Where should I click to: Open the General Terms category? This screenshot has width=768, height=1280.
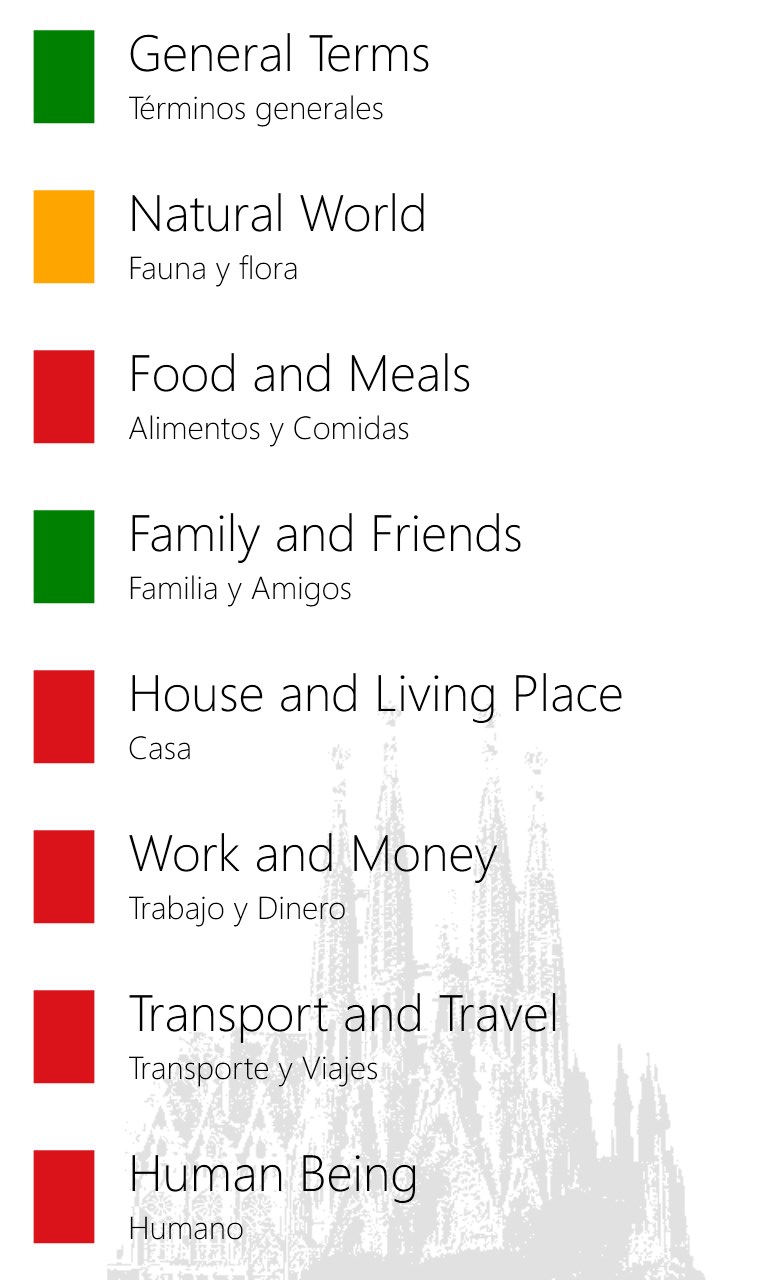[279, 56]
